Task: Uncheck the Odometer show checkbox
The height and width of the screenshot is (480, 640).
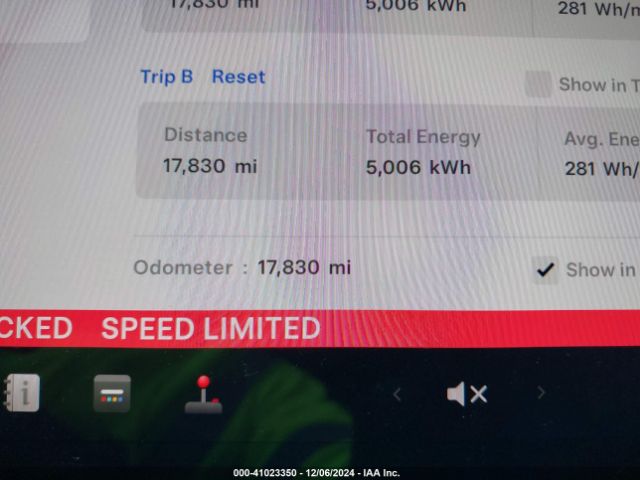Action: [x=545, y=269]
